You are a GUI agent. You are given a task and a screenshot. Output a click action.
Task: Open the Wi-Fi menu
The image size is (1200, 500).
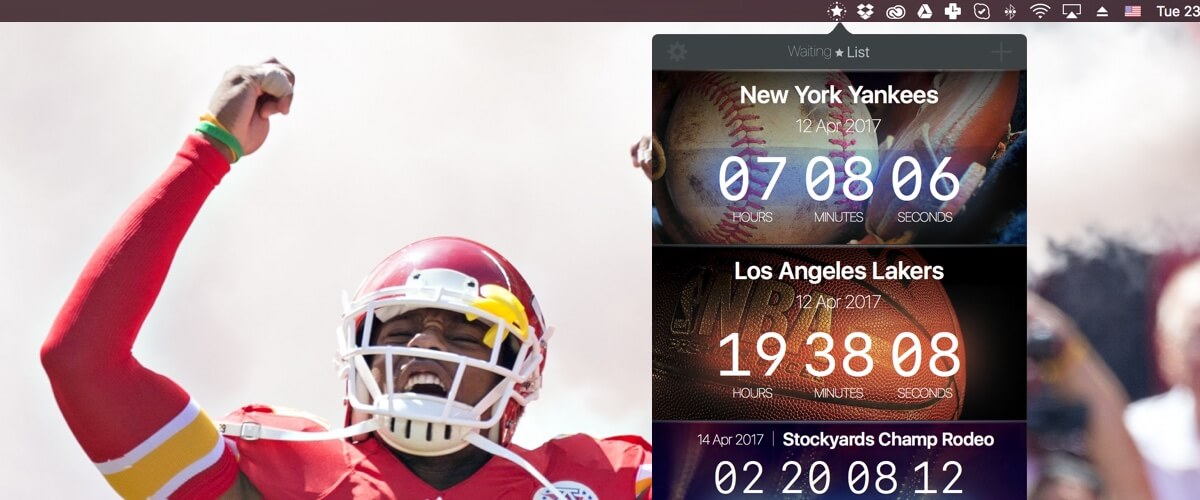tap(1040, 11)
